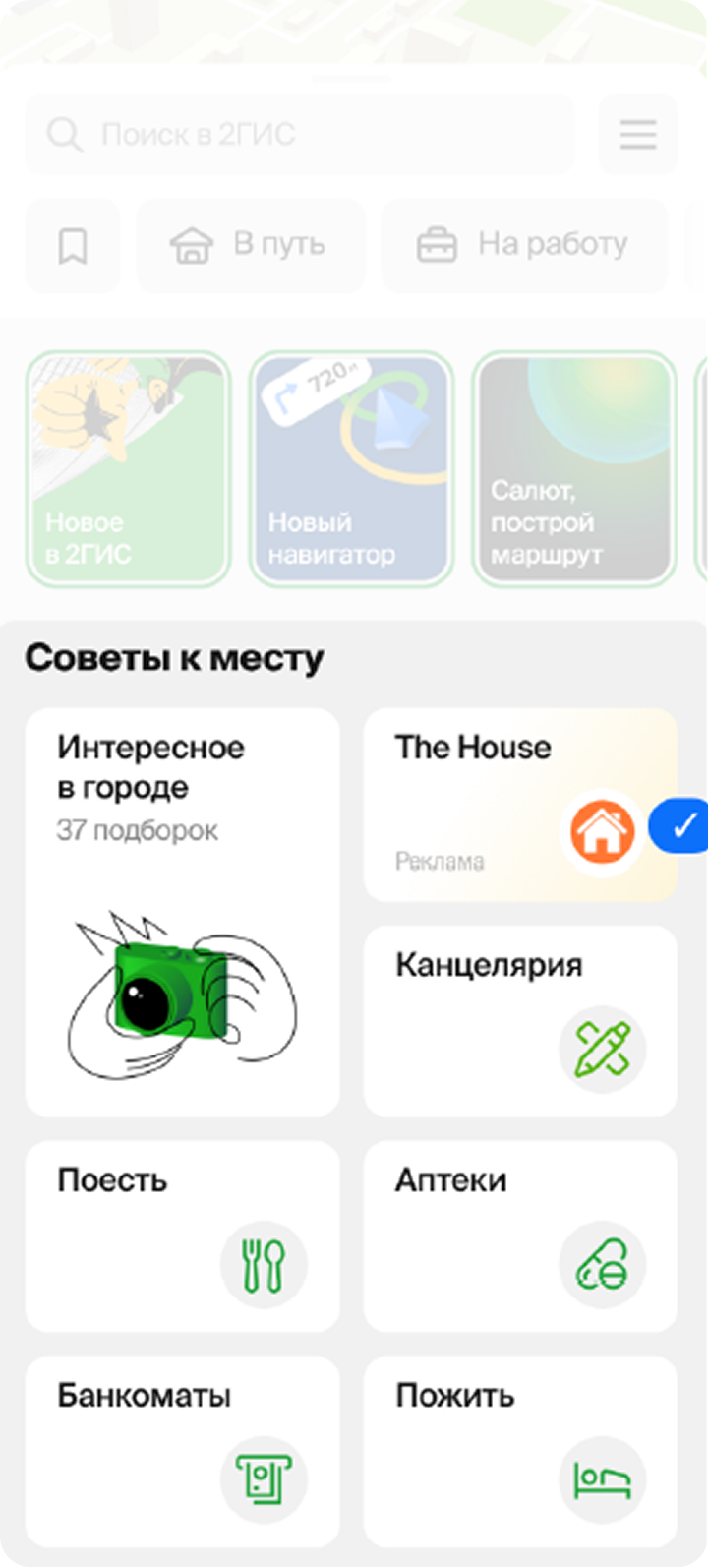
Task: Tap the В путь chip
Action: click(250, 245)
